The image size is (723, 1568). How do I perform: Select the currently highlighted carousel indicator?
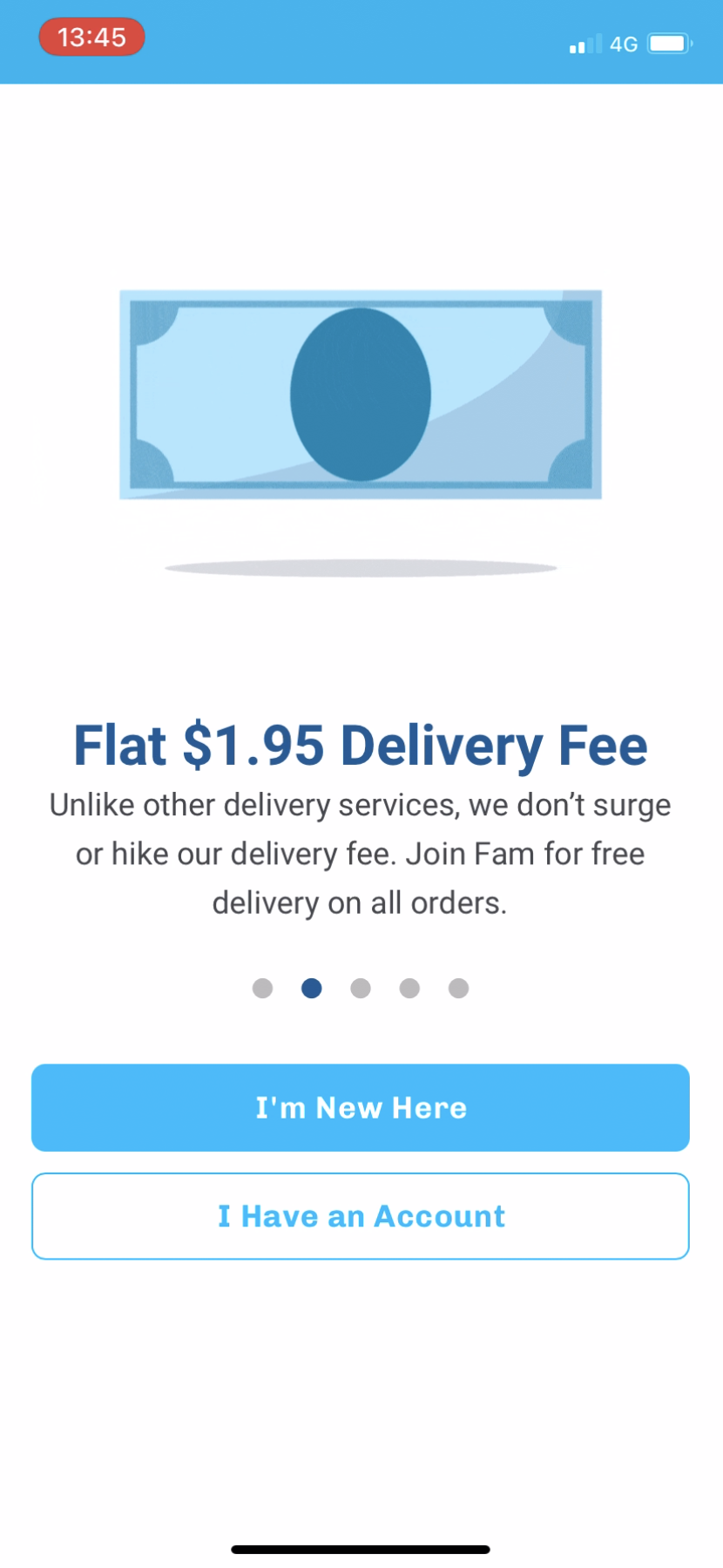coord(311,988)
